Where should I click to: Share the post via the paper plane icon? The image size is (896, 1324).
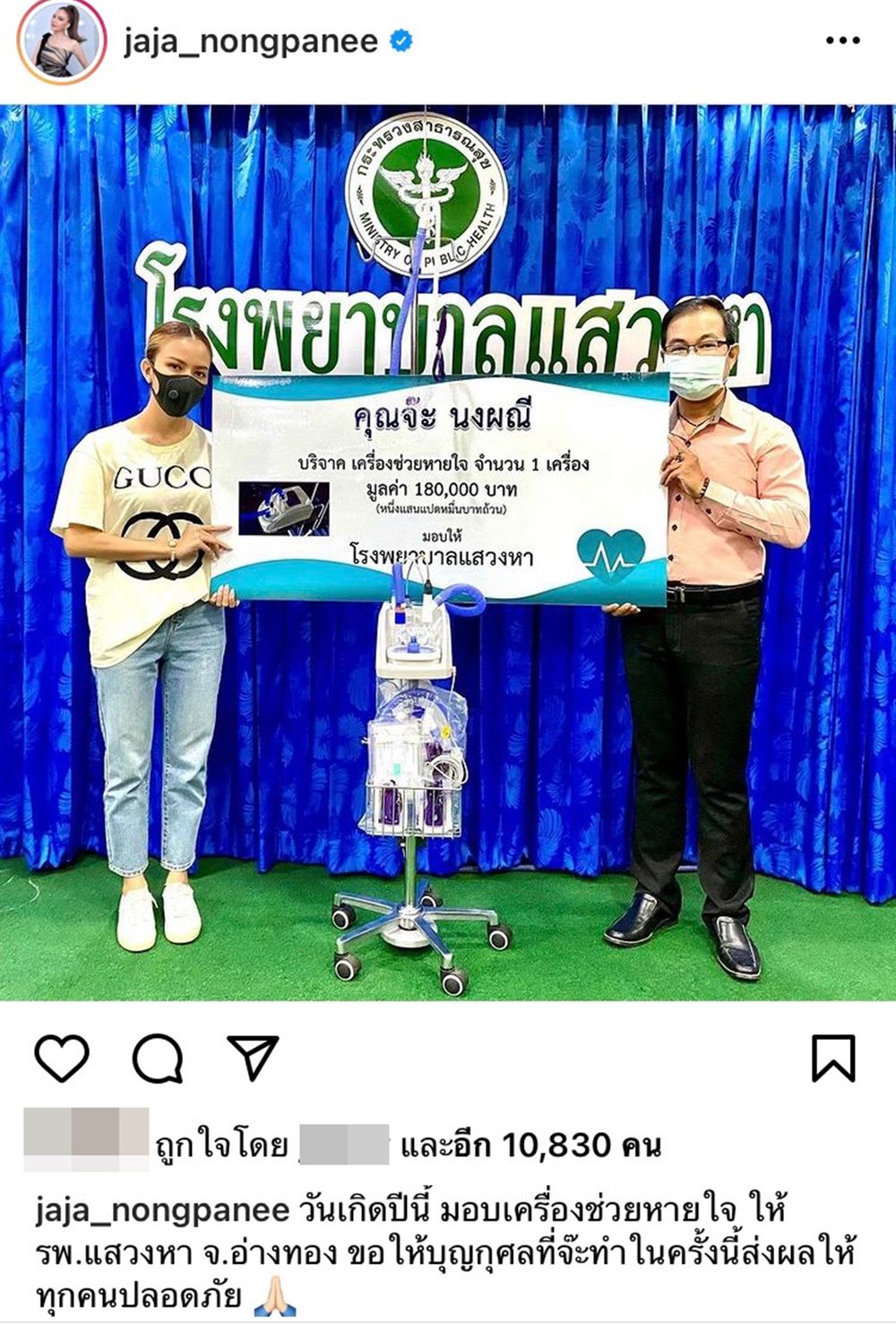point(253,1058)
